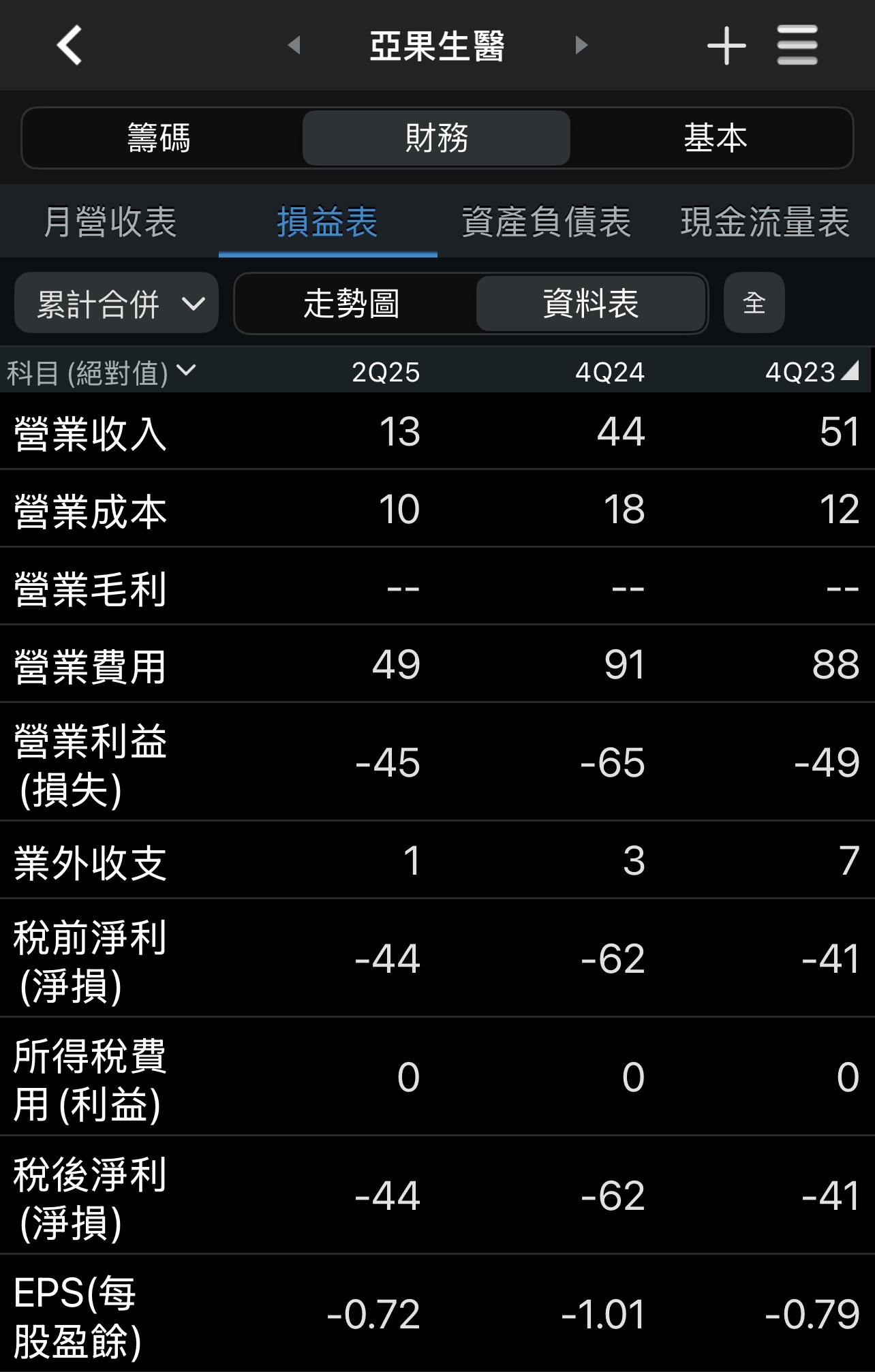The height and width of the screenshot is (1372, 875).
Task: Show the 走勢圖 chart view
Action: (352, 303)
